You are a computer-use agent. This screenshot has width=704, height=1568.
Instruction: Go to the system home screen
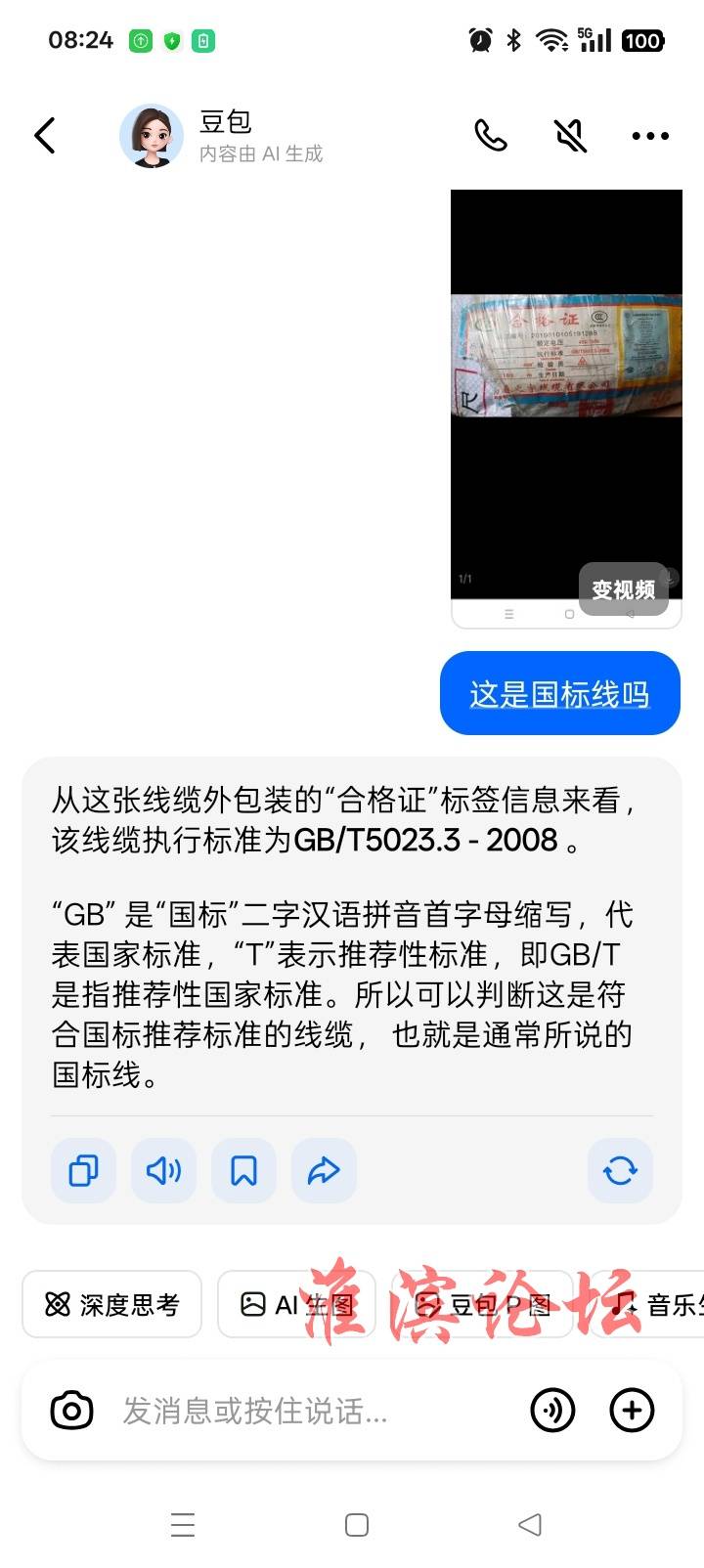[357, 1525]
